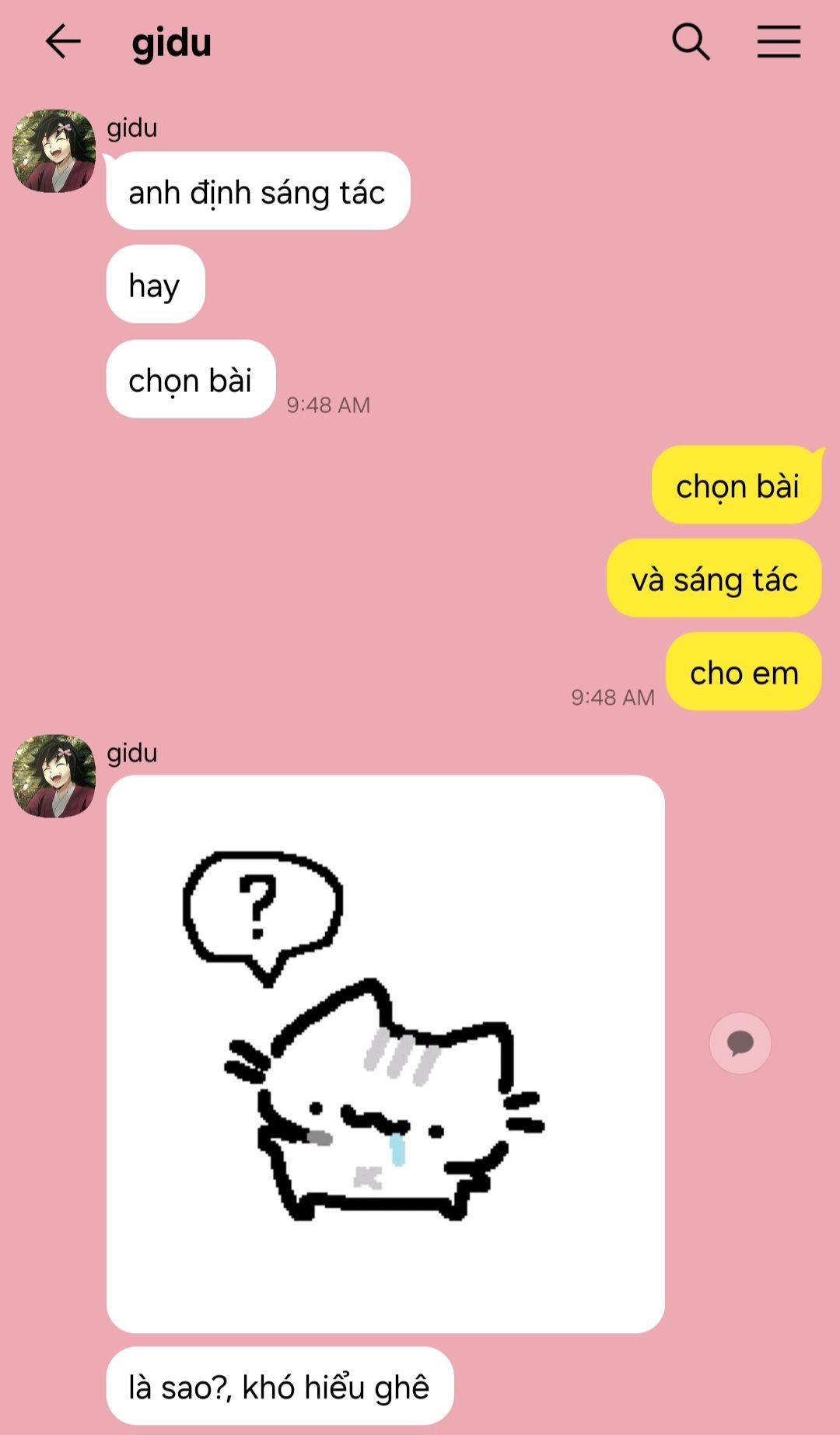Search within the gidu chat

[x=691, y=42]
